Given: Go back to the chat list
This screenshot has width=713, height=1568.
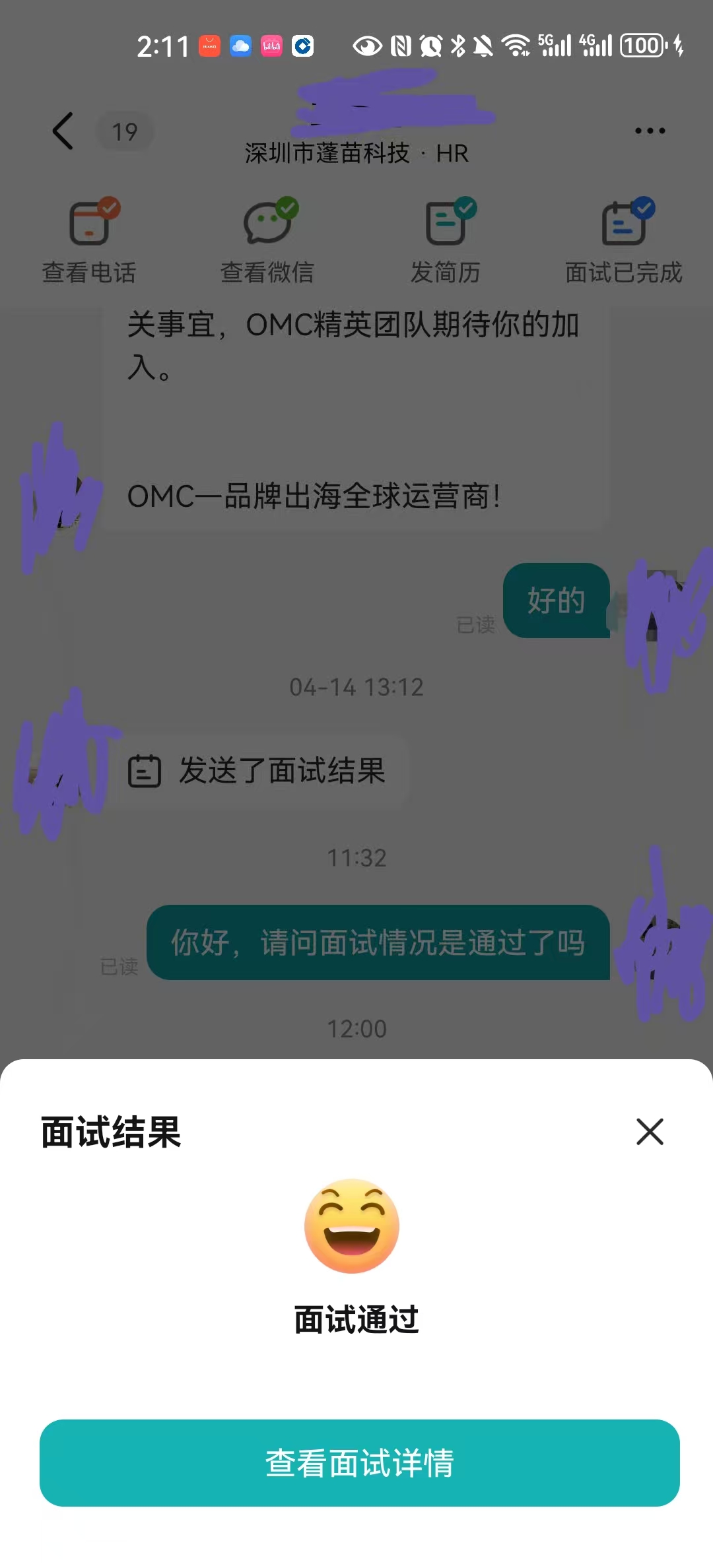Looking at the screenshot, I should [63, 131].
